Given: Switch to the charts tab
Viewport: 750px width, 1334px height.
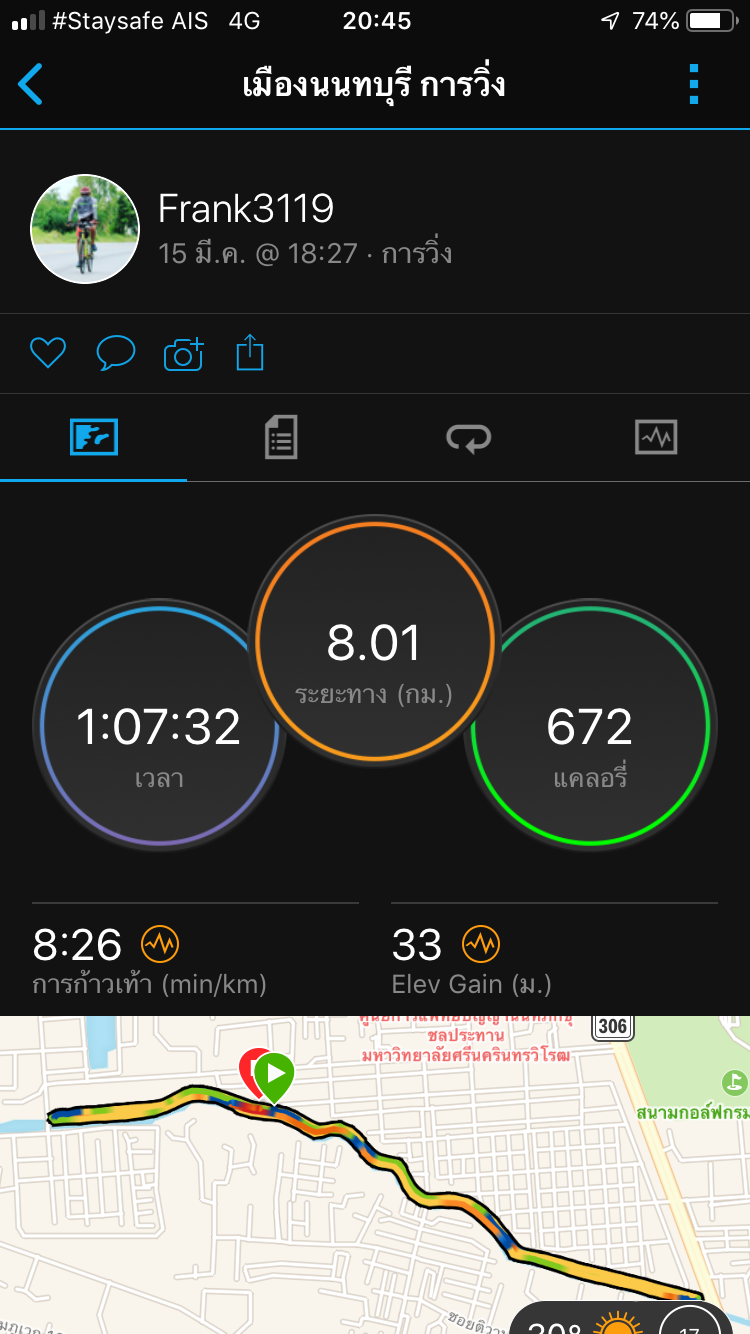Looking at the screenshot, I should tap(656, 438).
